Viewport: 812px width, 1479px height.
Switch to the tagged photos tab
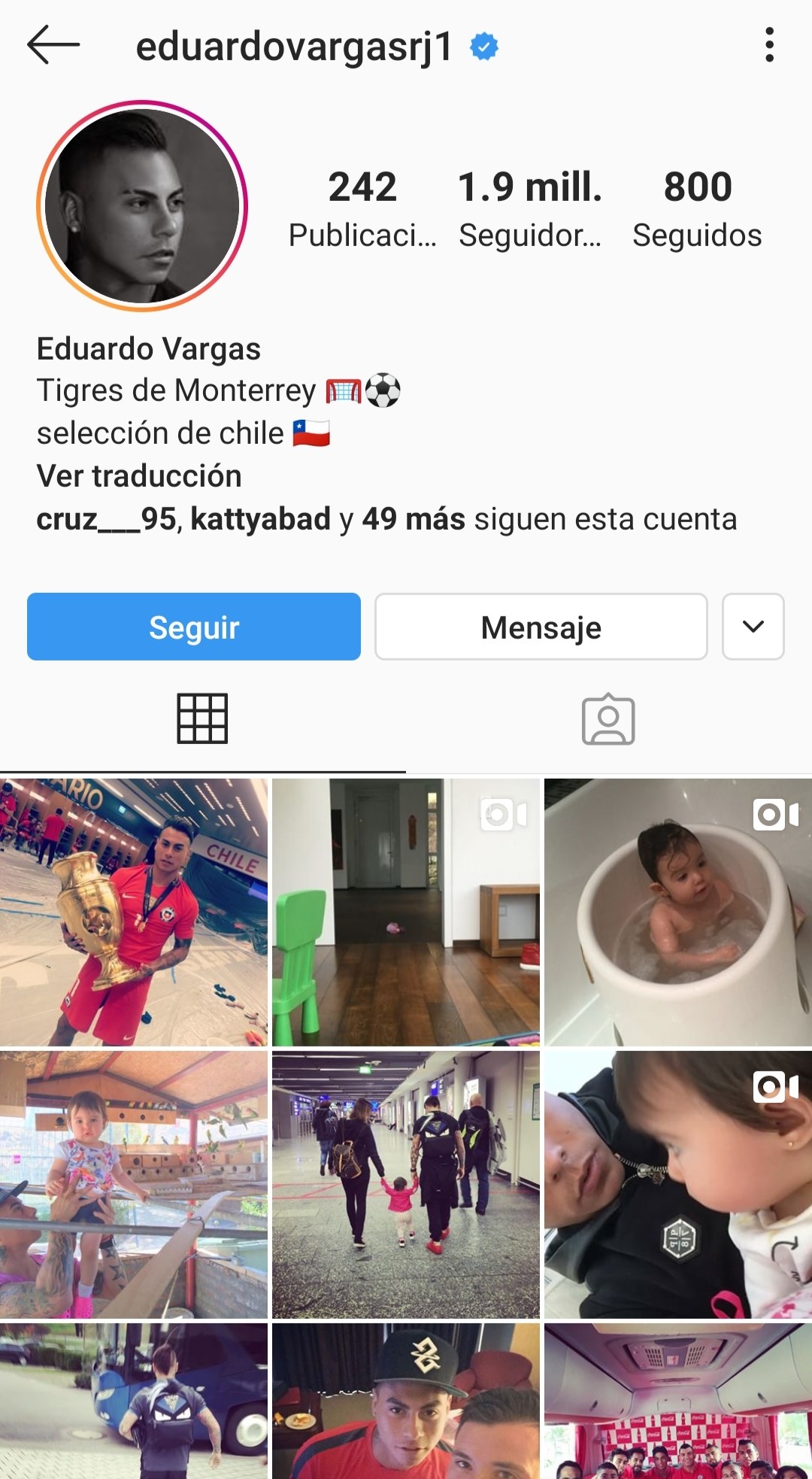click(x=608, y=719)
